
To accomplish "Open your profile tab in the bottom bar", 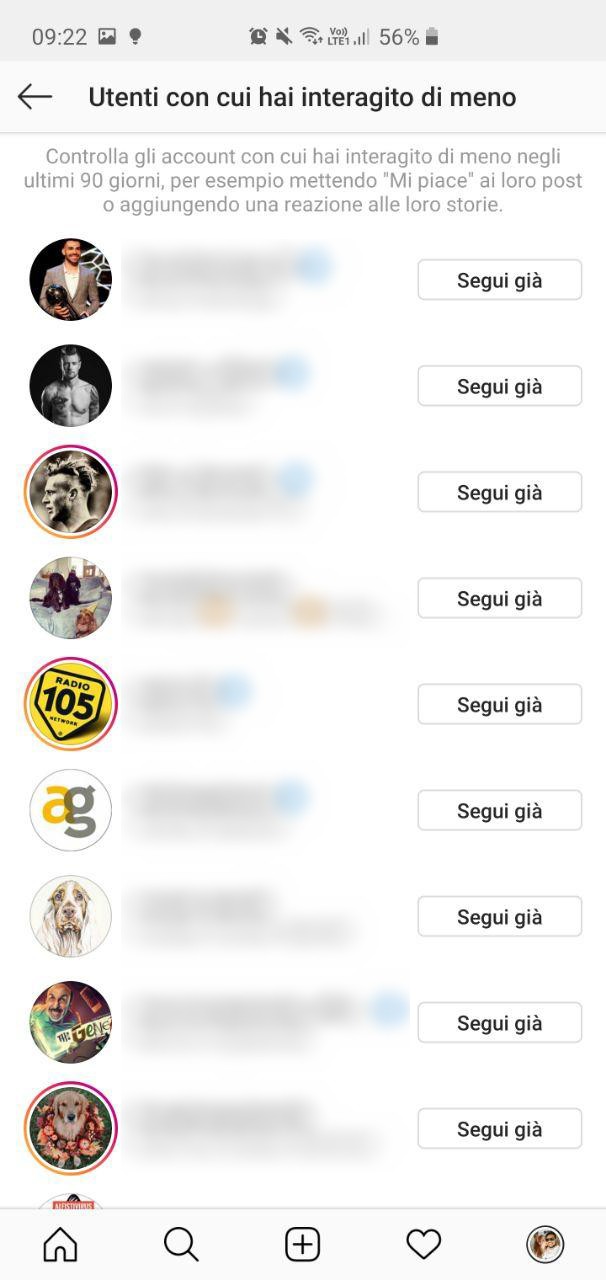I will pos(545,1244).
